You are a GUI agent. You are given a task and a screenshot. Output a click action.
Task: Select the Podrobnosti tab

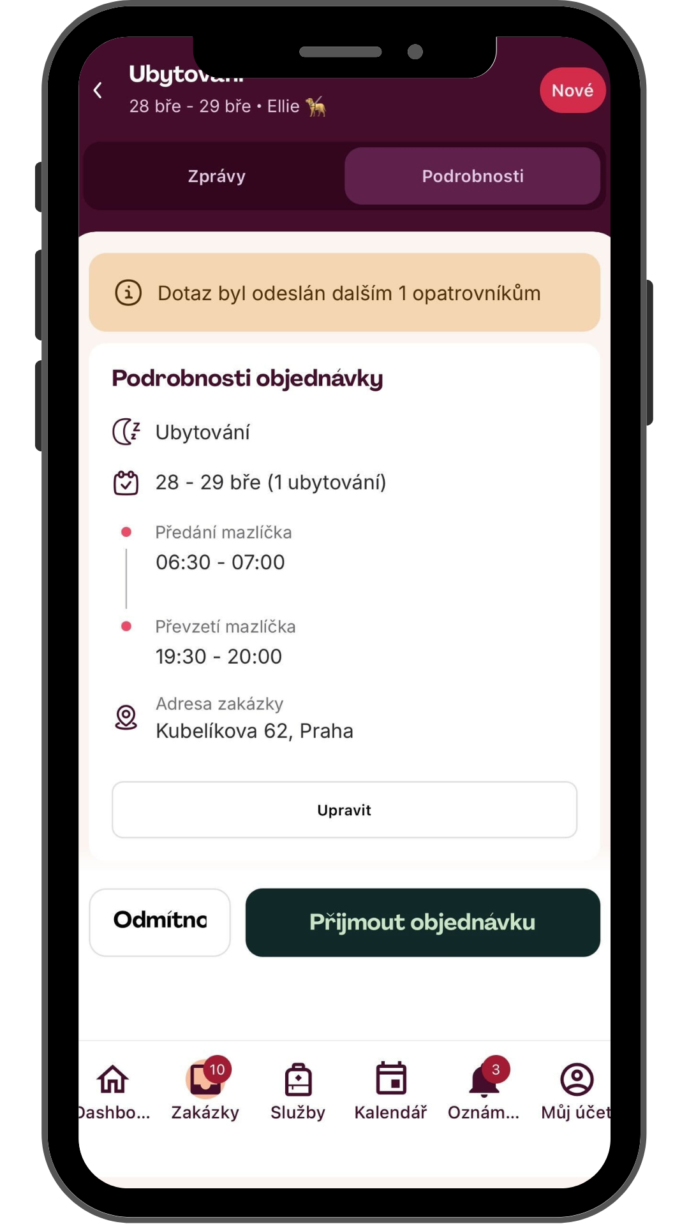(x=472, y=176)
